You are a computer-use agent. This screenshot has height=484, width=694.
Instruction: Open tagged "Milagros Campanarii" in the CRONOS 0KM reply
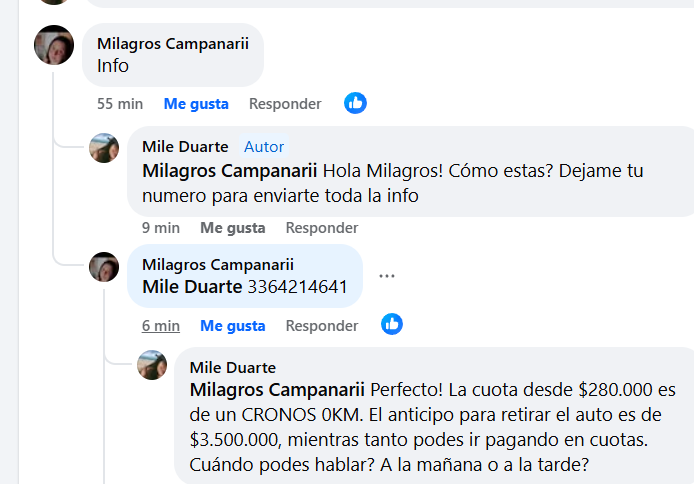(277, 388)
